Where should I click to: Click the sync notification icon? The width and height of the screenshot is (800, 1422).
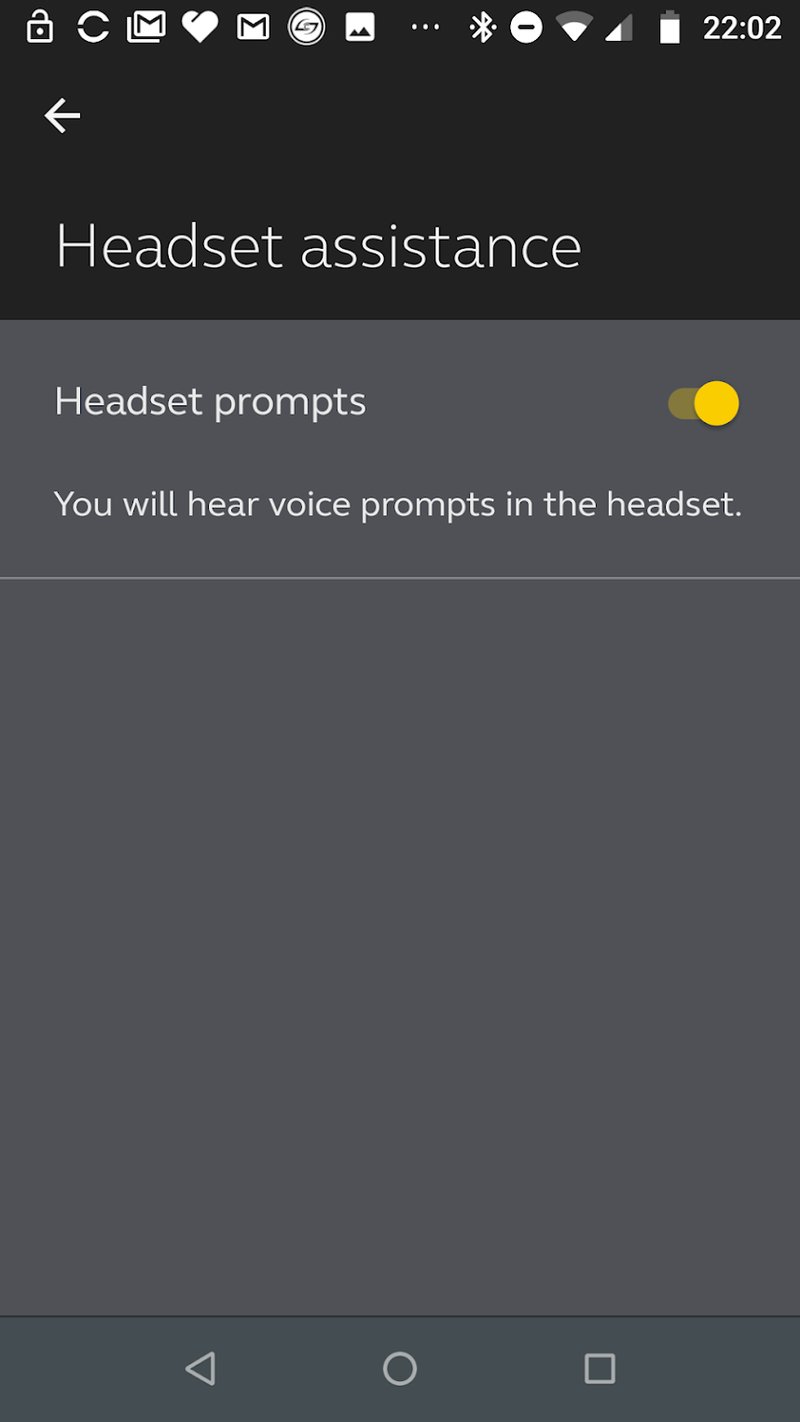(92, 27)
